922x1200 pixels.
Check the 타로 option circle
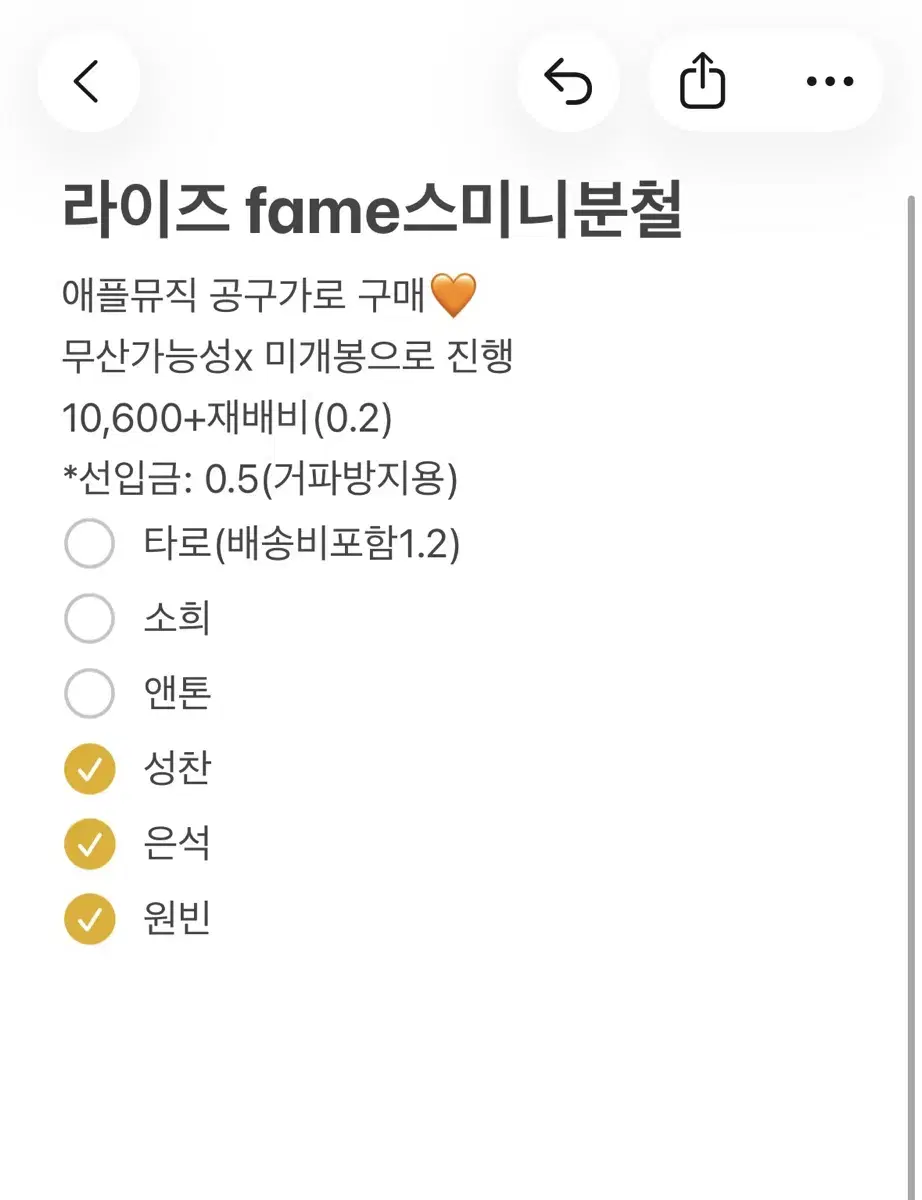(x=89, y=543)
